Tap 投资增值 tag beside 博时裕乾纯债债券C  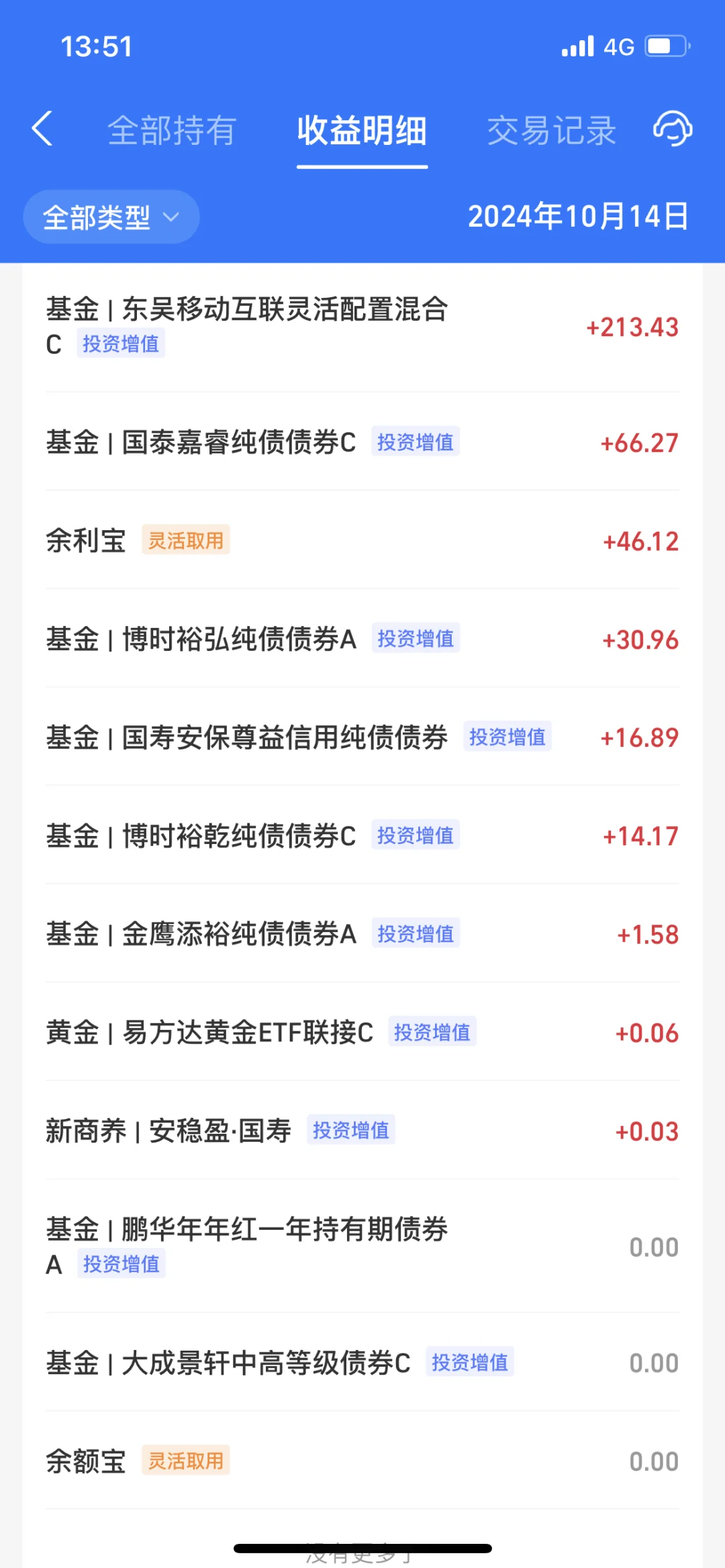tap(415, 835)
